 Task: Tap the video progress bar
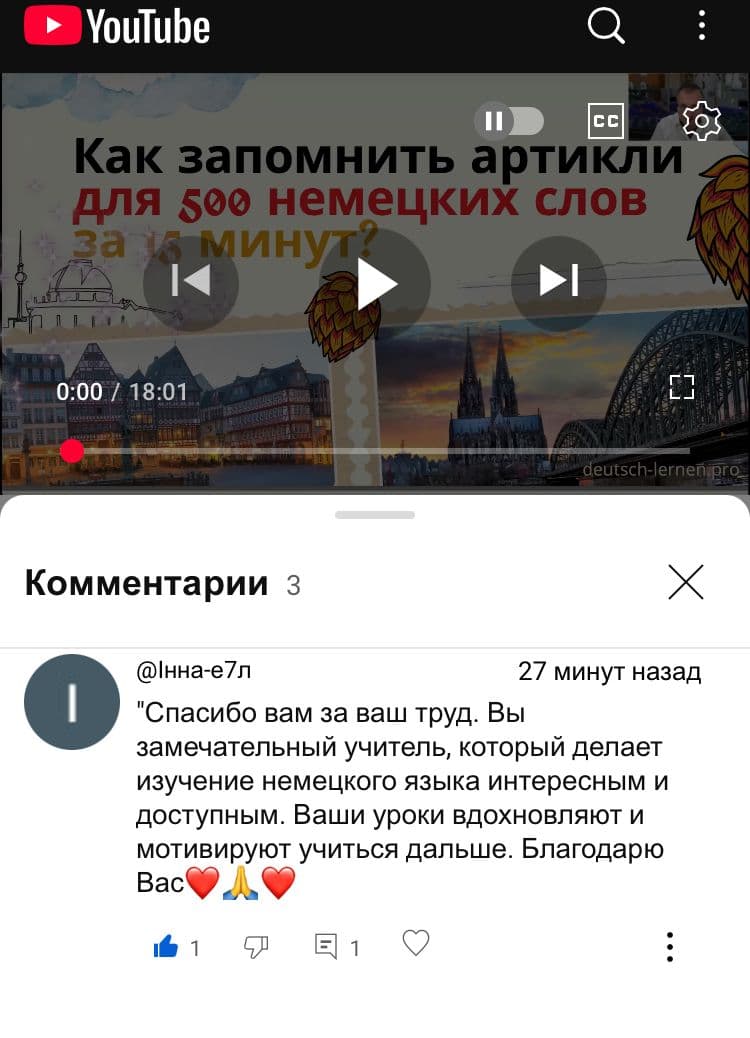(375, 452)
